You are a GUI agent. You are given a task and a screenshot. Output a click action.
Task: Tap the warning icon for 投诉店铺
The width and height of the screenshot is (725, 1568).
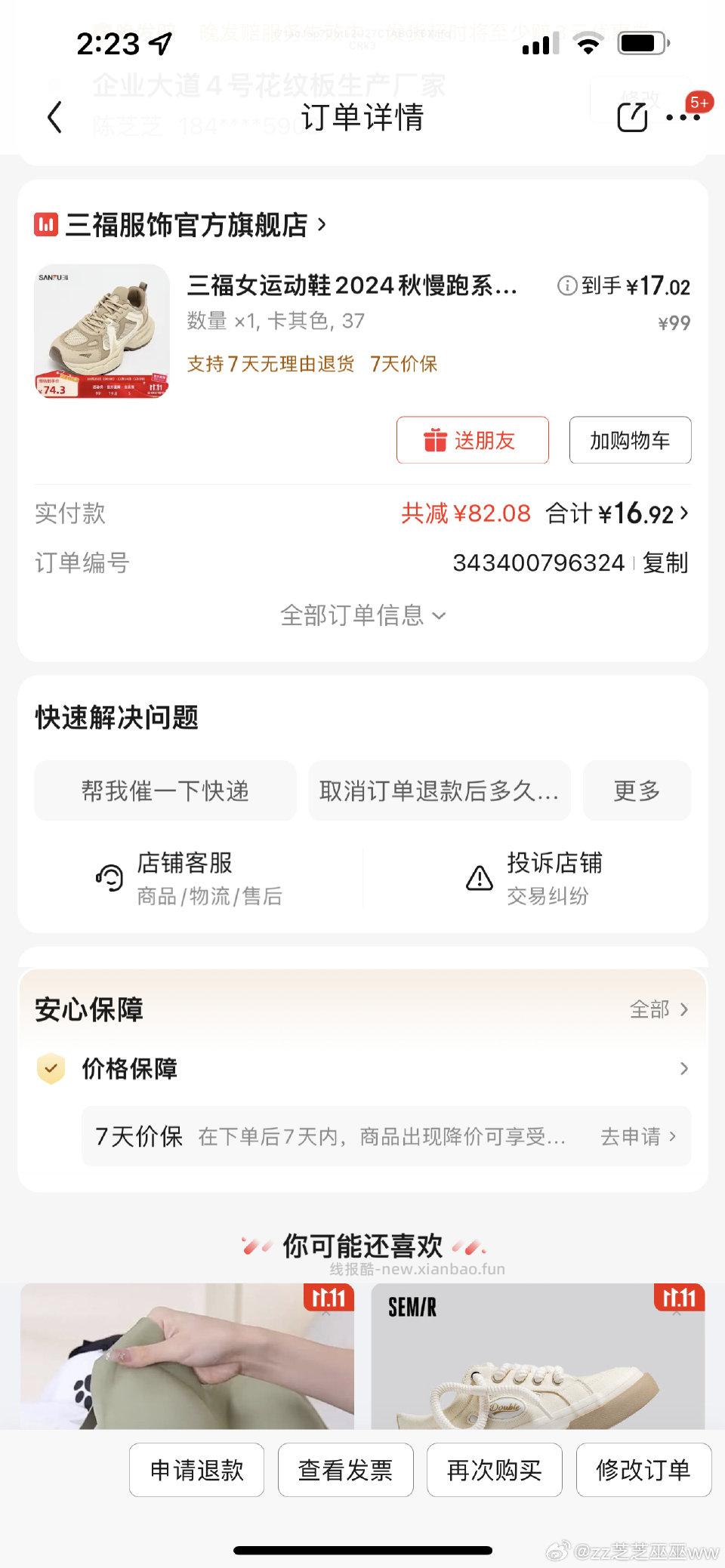pos(478,878)
